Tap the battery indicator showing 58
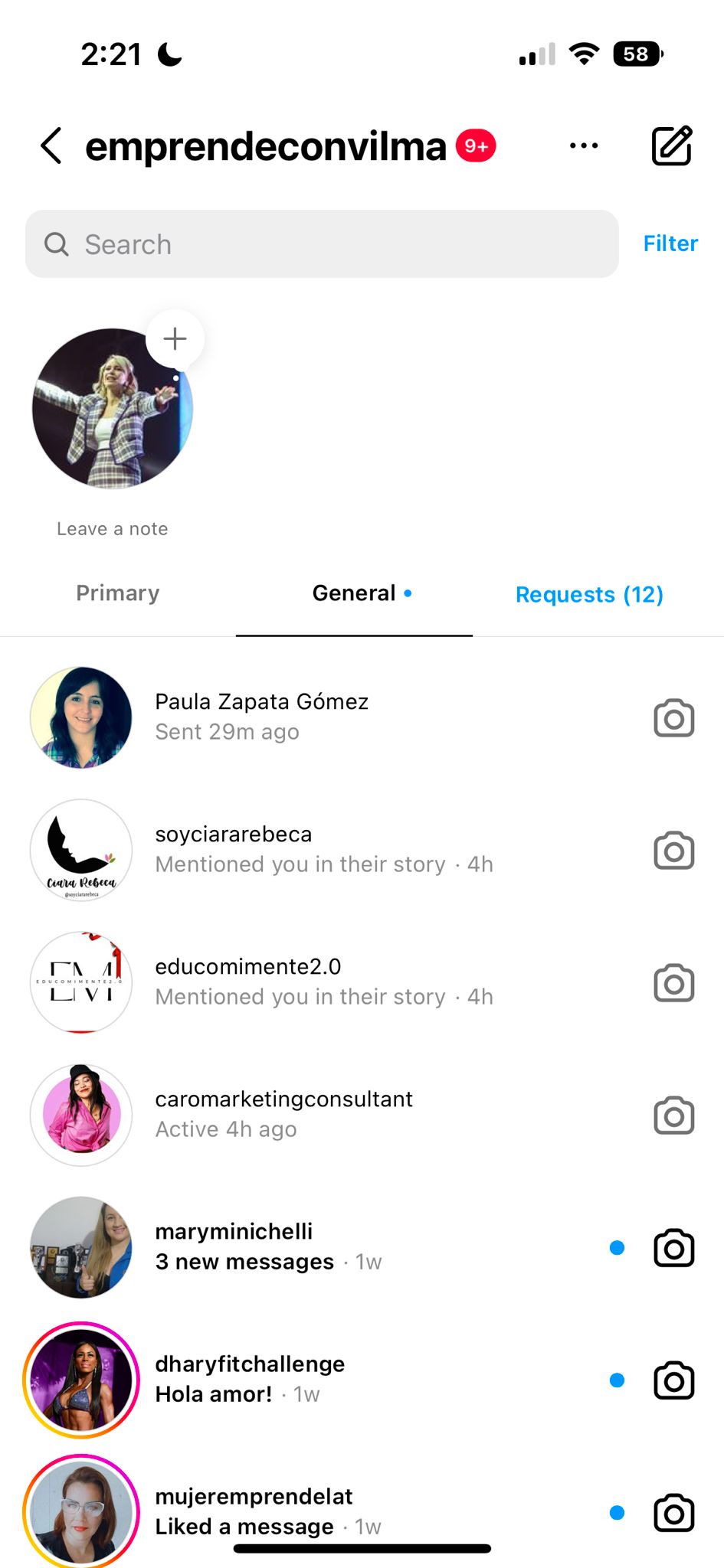724x1568 pixels. (x=637, y=54)
